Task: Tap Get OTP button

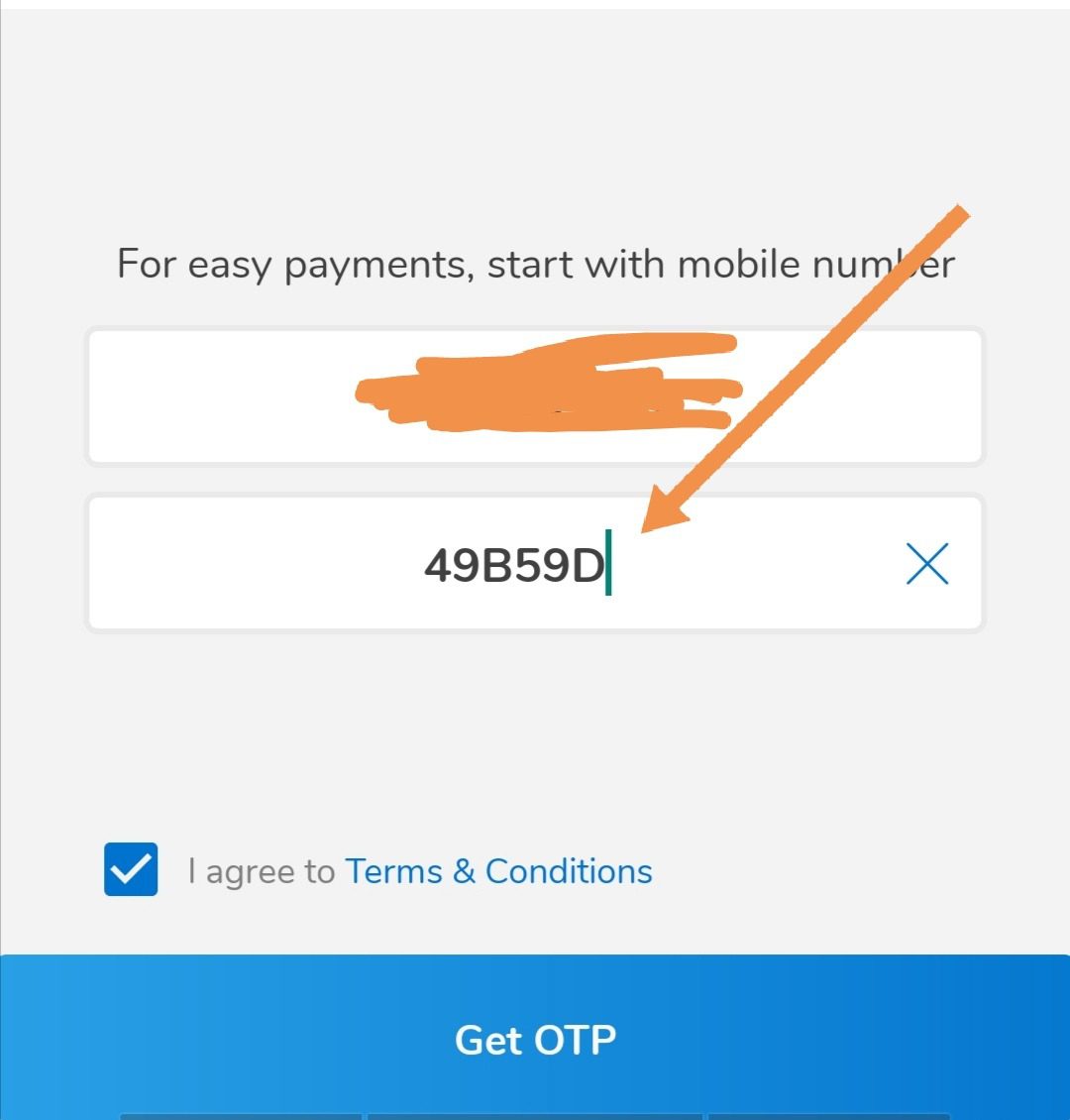Action: [x=535, y=1039]
